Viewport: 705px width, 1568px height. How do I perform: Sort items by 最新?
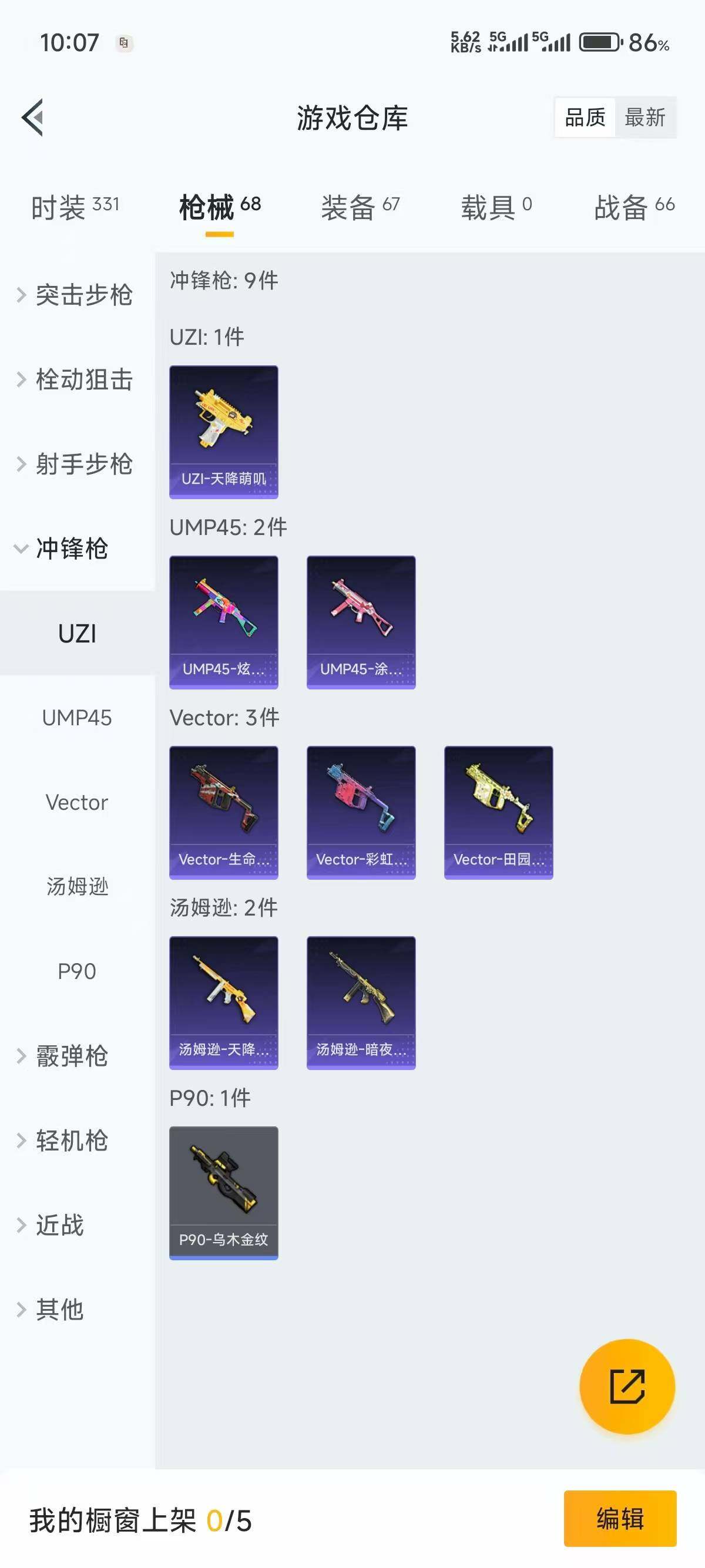click(x=644, y=117)
